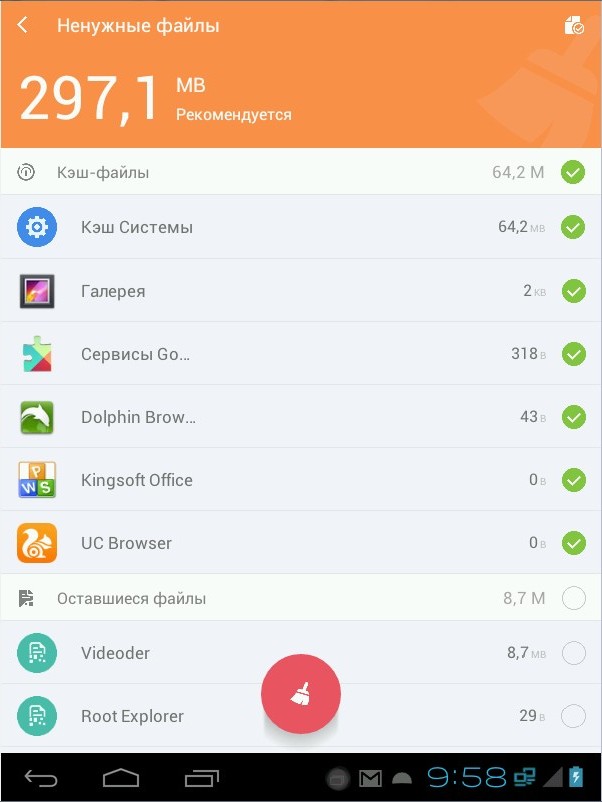
Task: Deselect Dolphin Brow… checkbox
Action: pyautogui.click(x=573, y=417)
